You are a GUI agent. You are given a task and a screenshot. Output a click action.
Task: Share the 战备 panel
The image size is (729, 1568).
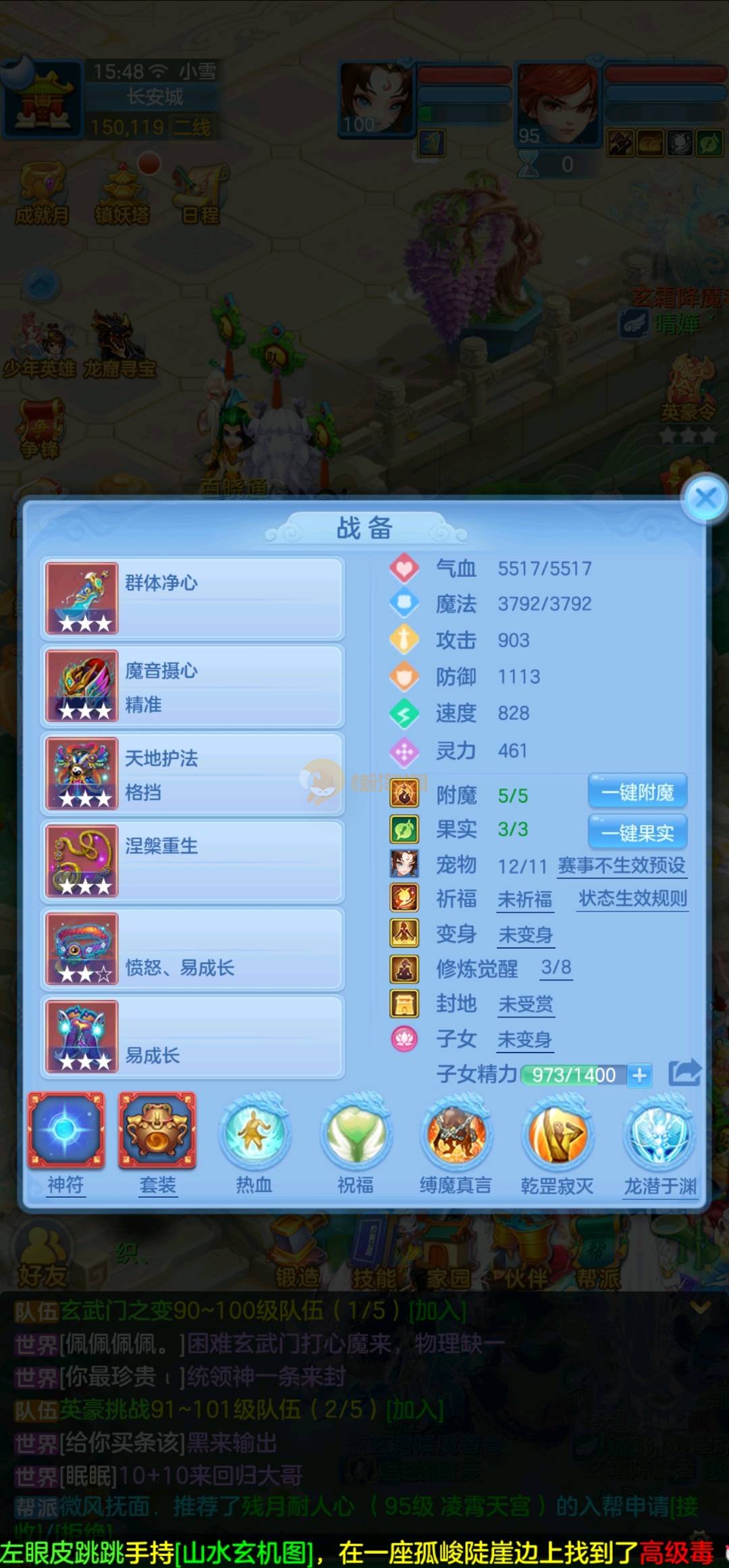[x=684, y=1073]
